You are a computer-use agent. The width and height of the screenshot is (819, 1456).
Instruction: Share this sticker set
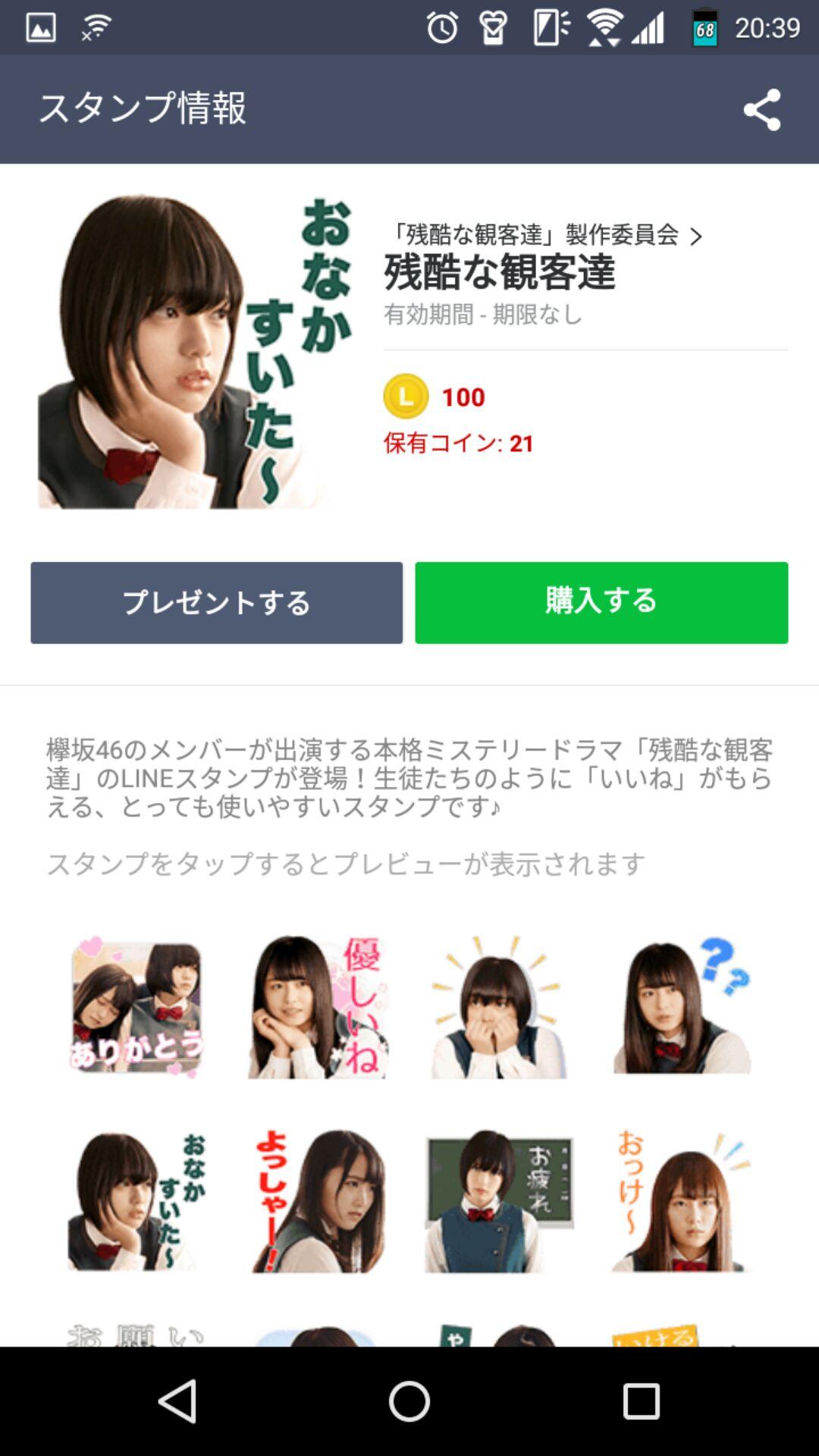(761, 110)
